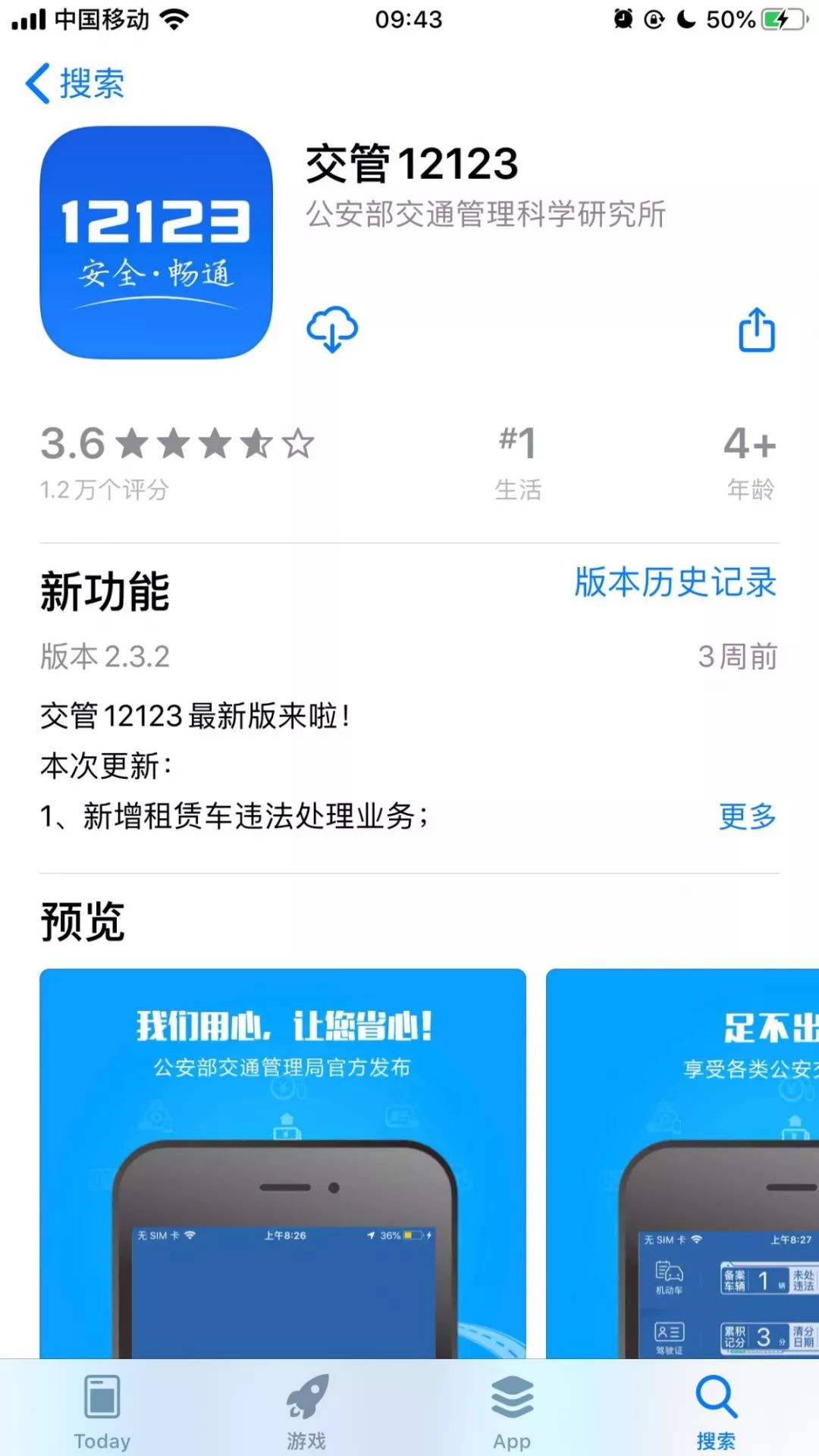Tap the 搜索 magnifier icon
Screen dimensions: 819x1456
pyautogui.click(x=714, y=1407)
